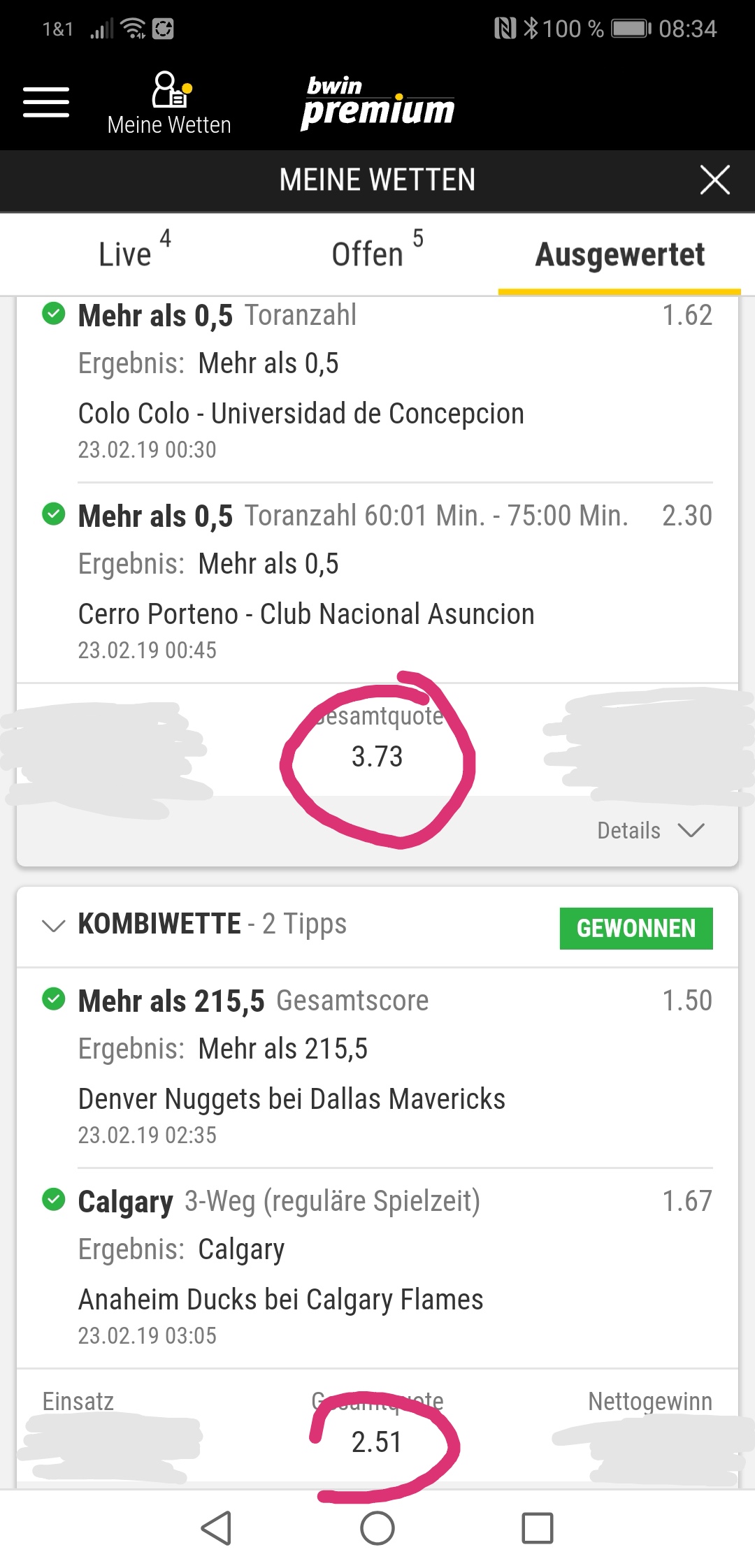Open the hamburger menu
Screen dimensions: 755x1568
pos(46,102)
